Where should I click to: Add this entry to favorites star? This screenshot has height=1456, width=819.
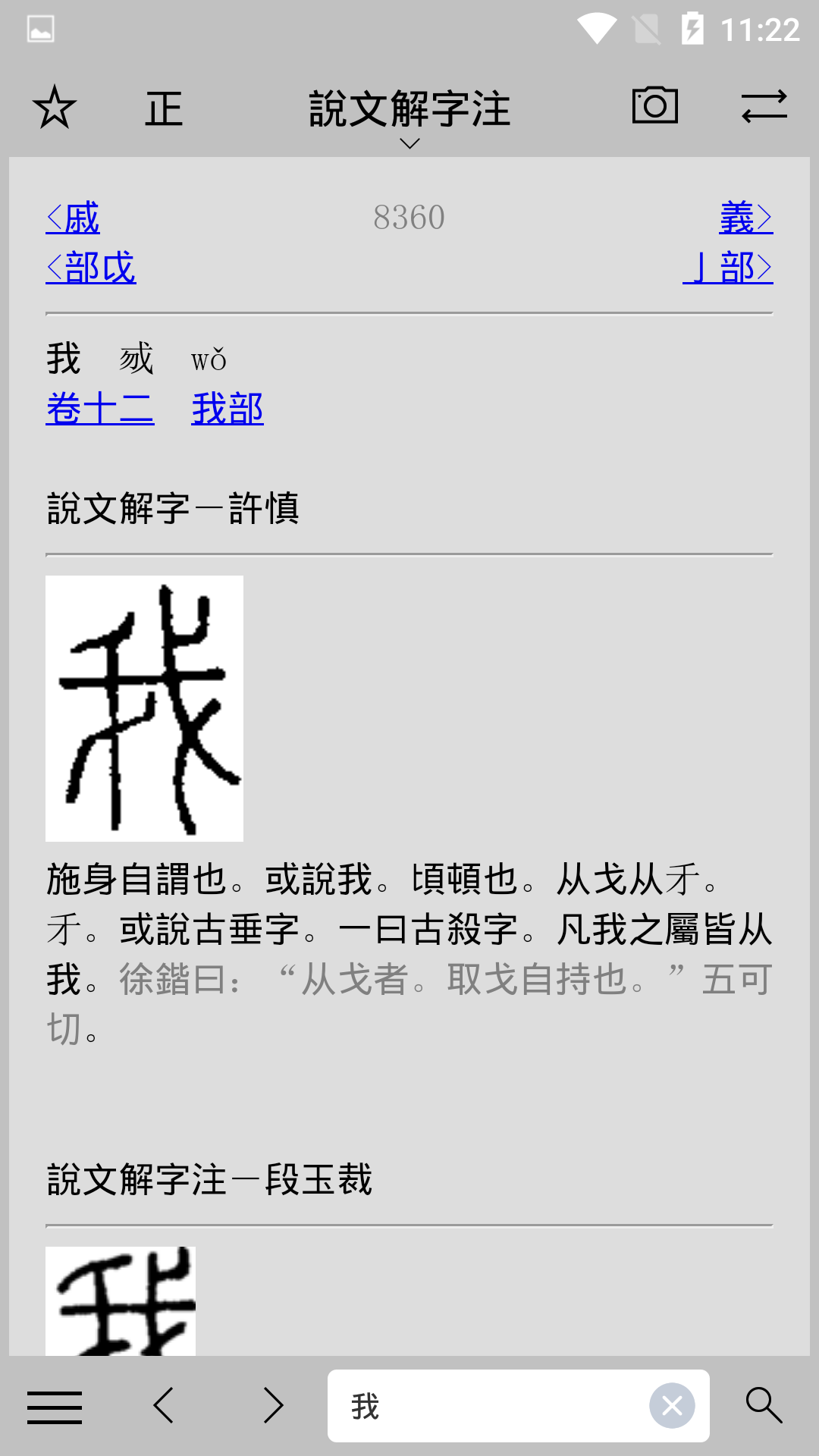coord(55,108)
